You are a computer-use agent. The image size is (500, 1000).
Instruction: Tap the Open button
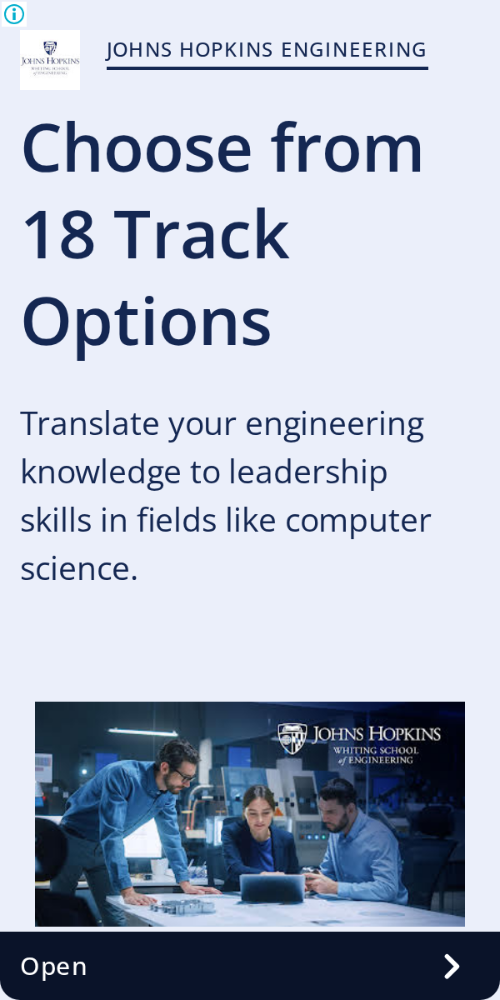coord(250,966)
